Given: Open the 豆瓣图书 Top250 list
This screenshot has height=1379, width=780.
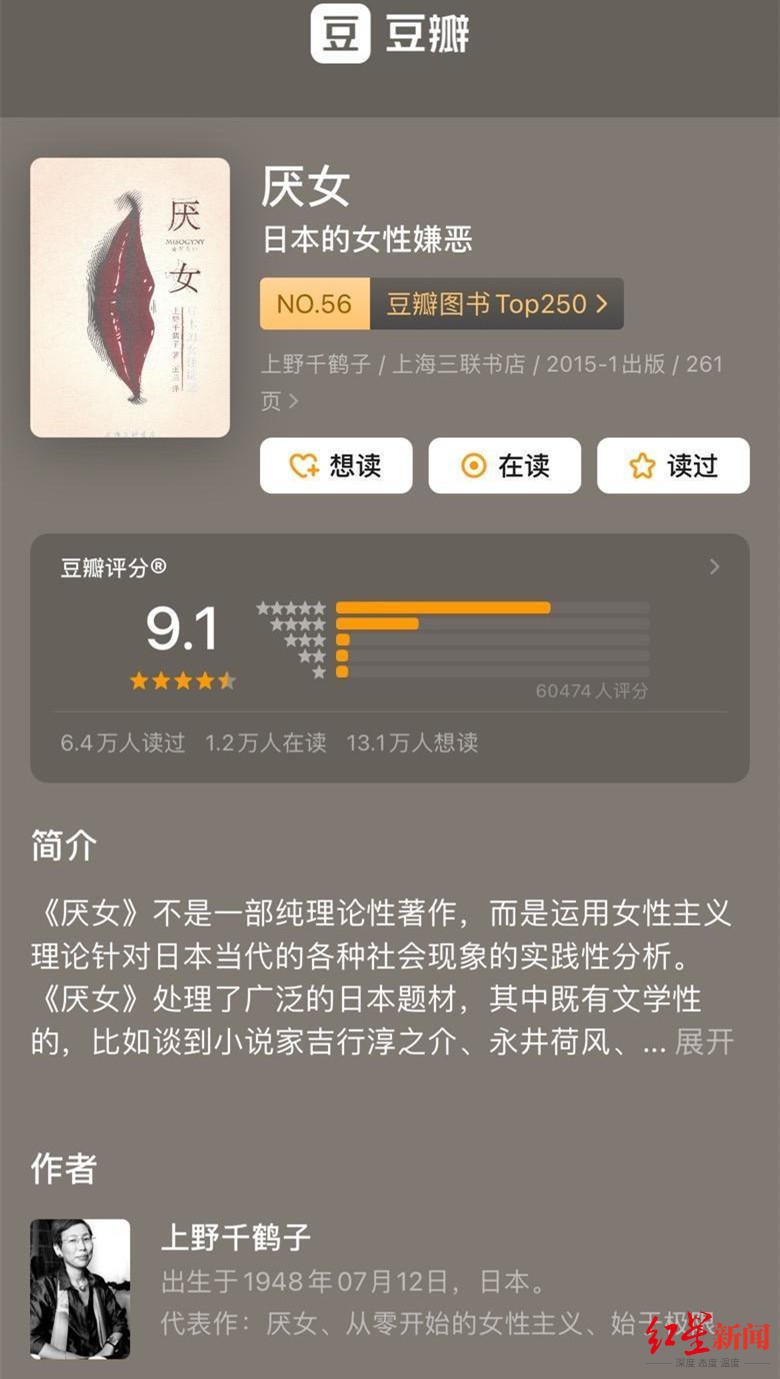Looking at the screenshot, I should point(496,304).
